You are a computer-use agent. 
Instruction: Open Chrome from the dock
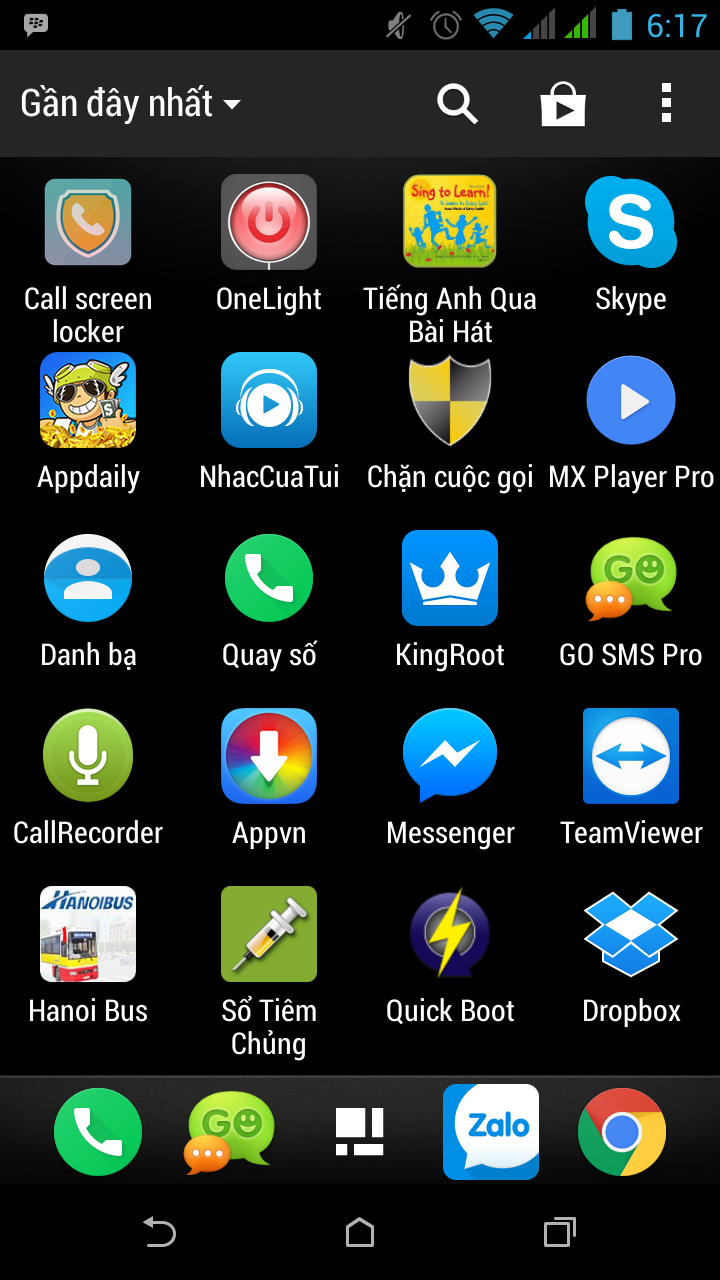[622, 1131]
